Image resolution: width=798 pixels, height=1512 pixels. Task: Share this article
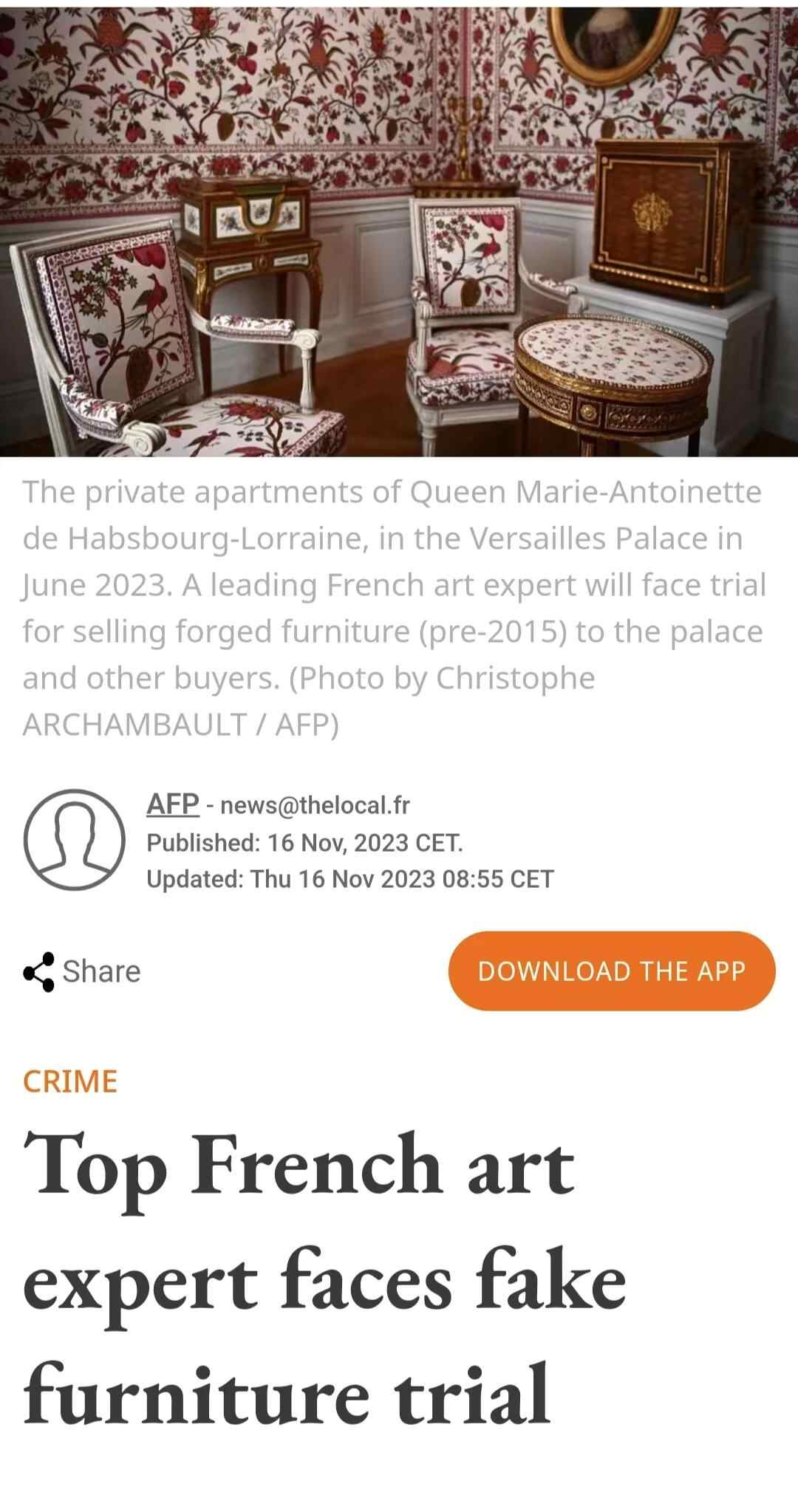[x=82, y=971]
